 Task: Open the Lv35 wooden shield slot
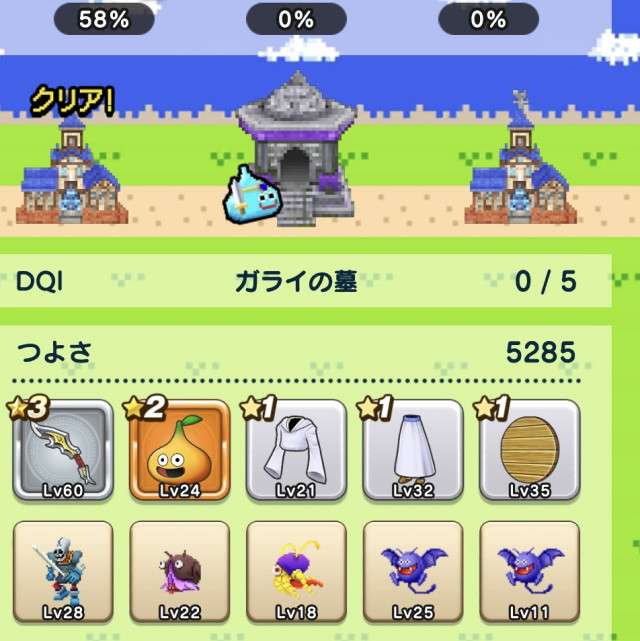pyautogui.click(x=530, y=450)
